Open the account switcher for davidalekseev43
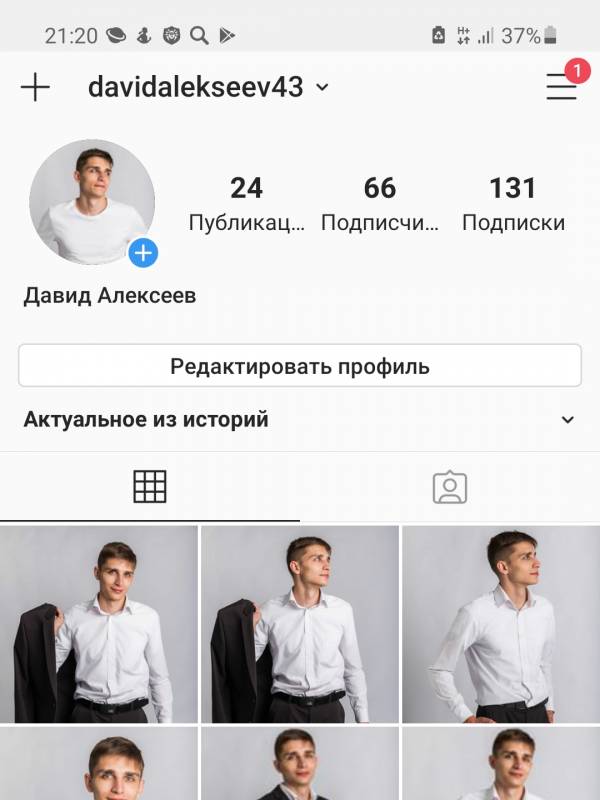Screen dimensions: 600x800 tap(208, 87)
